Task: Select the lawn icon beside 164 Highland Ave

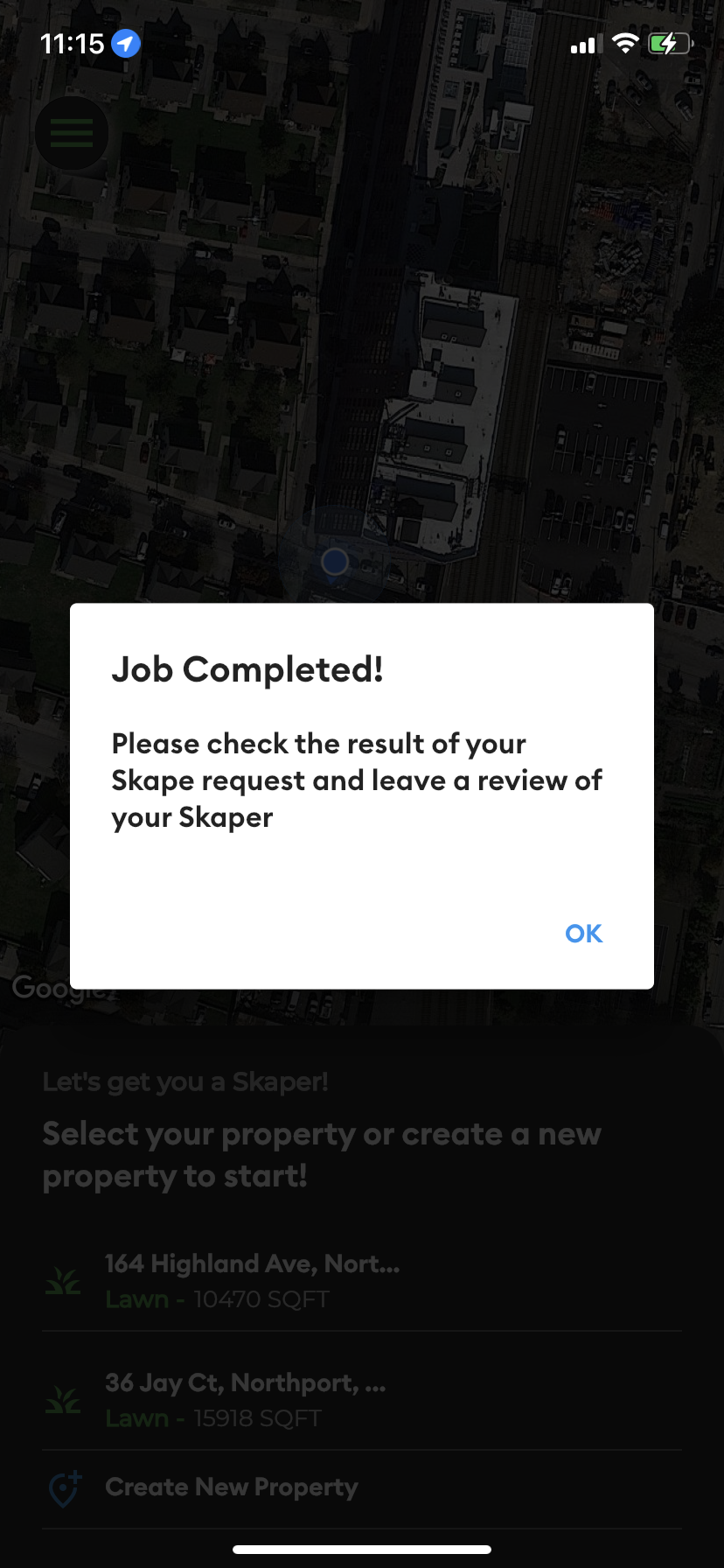Action: (x=62, y=1278)
